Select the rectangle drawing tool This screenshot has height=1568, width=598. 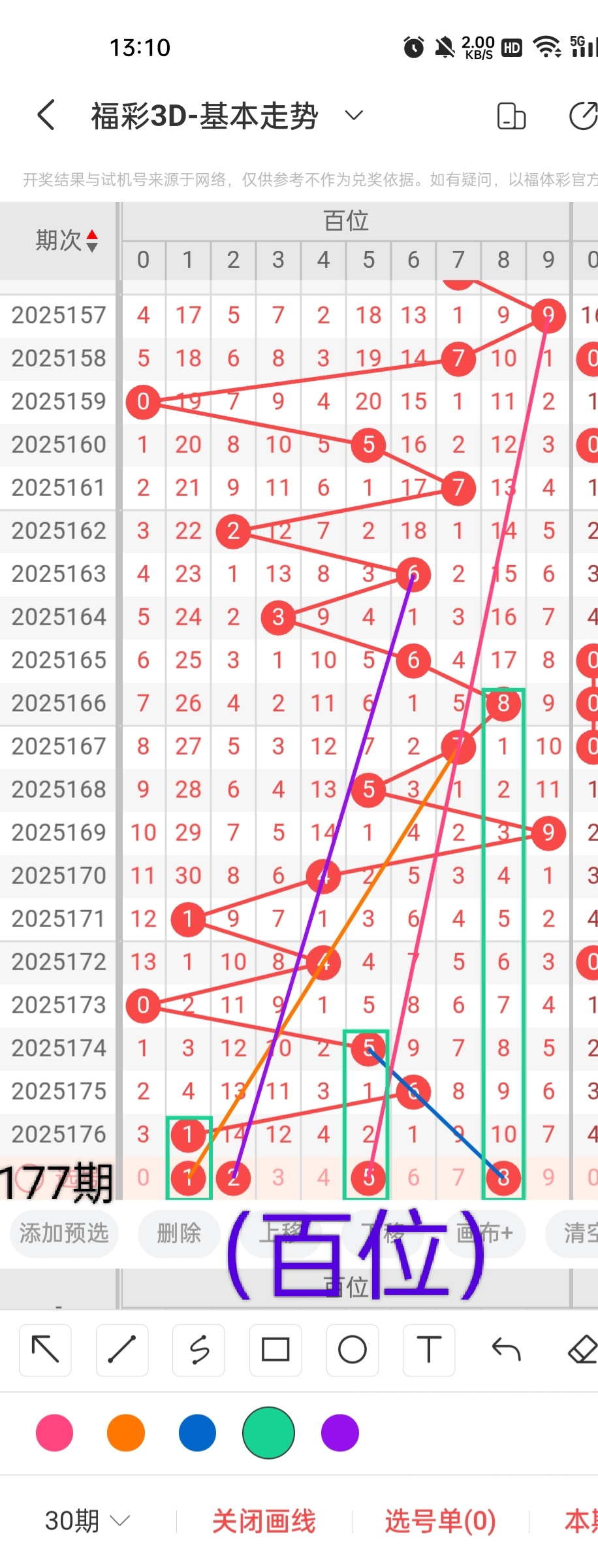275,1349
